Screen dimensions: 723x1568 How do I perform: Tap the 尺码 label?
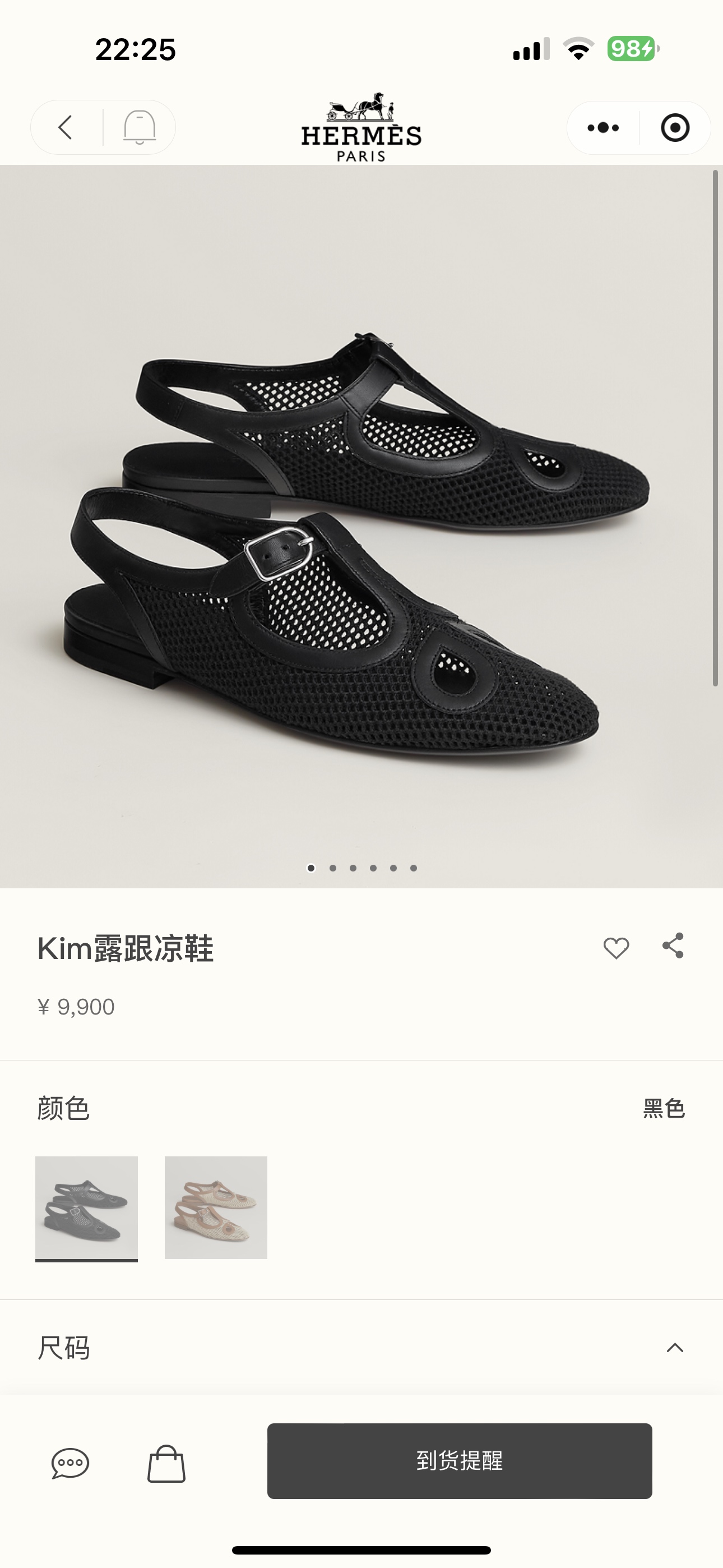[x=63, y=1348]
